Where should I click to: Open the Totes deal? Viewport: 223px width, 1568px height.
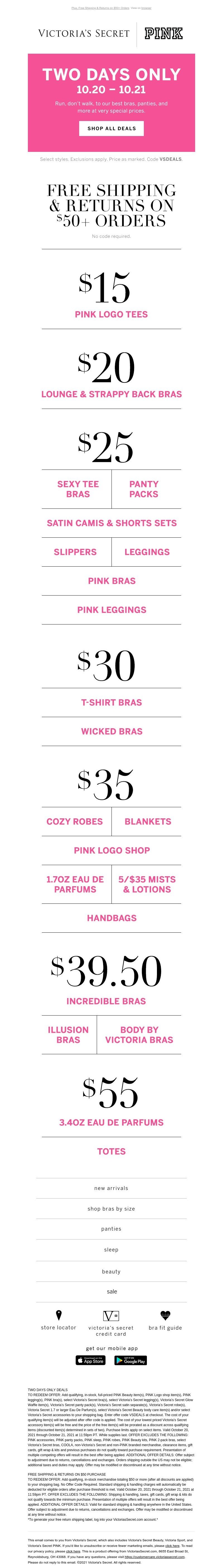click(x=111, y=1151)
